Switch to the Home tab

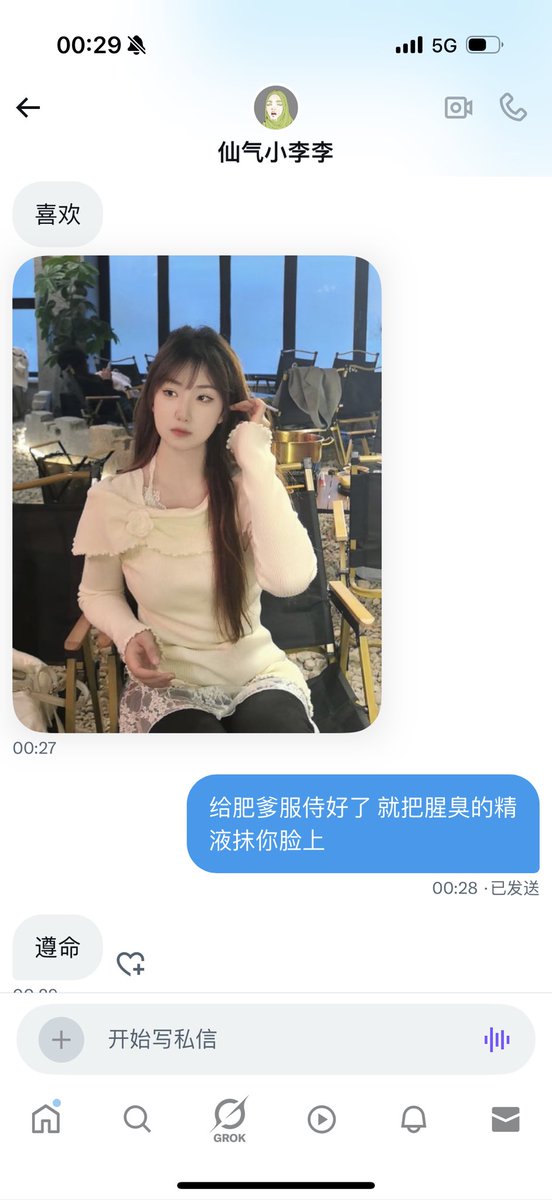(46, 1118)
